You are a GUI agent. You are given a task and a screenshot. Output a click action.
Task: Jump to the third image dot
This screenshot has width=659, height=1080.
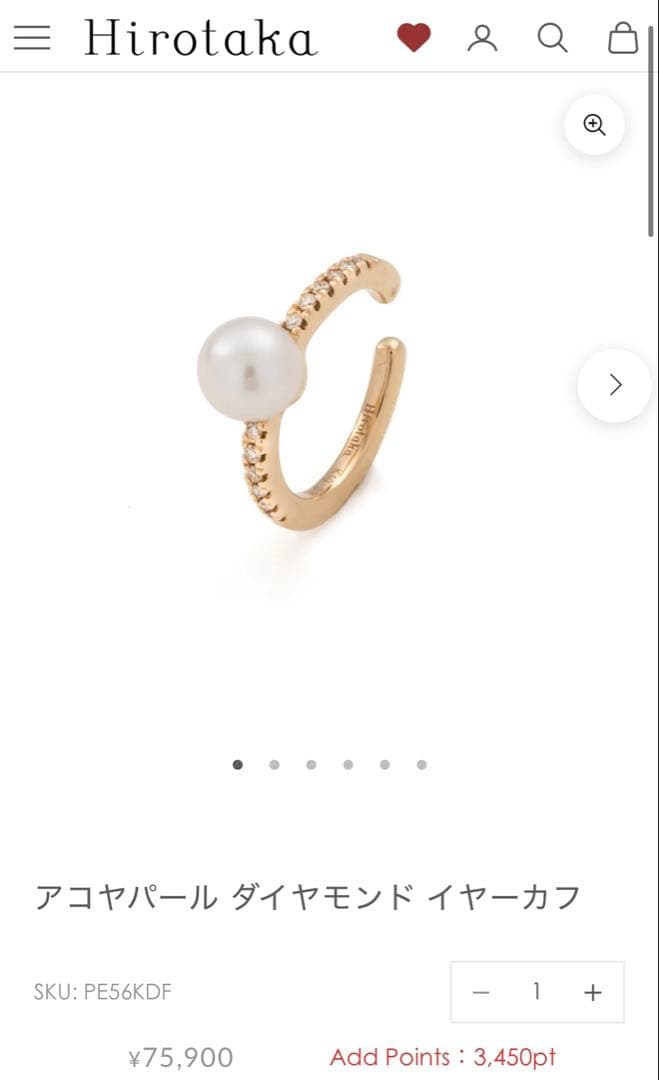coord(311,765)
